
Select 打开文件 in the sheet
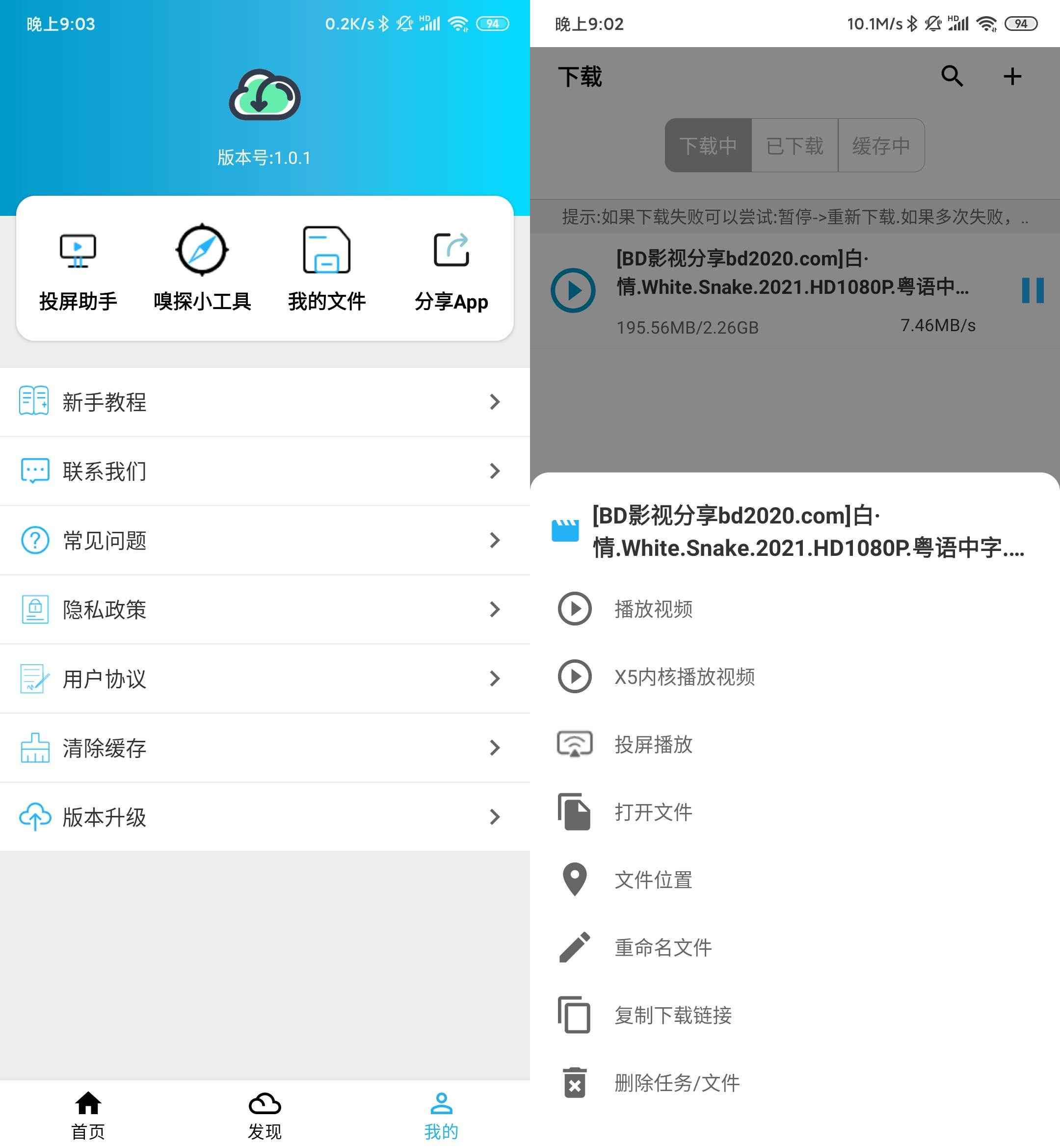653,812
